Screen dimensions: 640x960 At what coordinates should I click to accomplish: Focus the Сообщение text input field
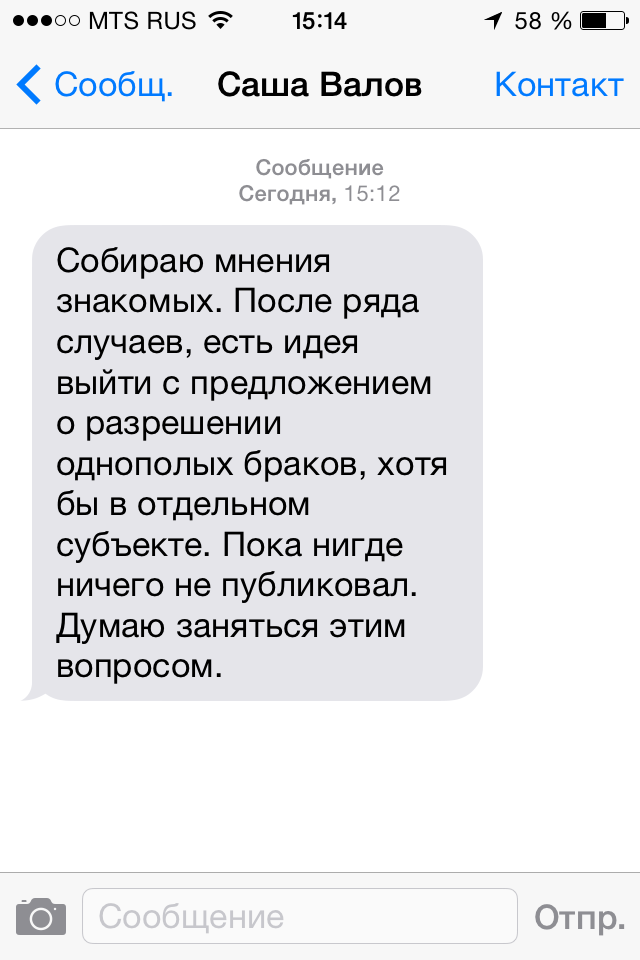300,916
